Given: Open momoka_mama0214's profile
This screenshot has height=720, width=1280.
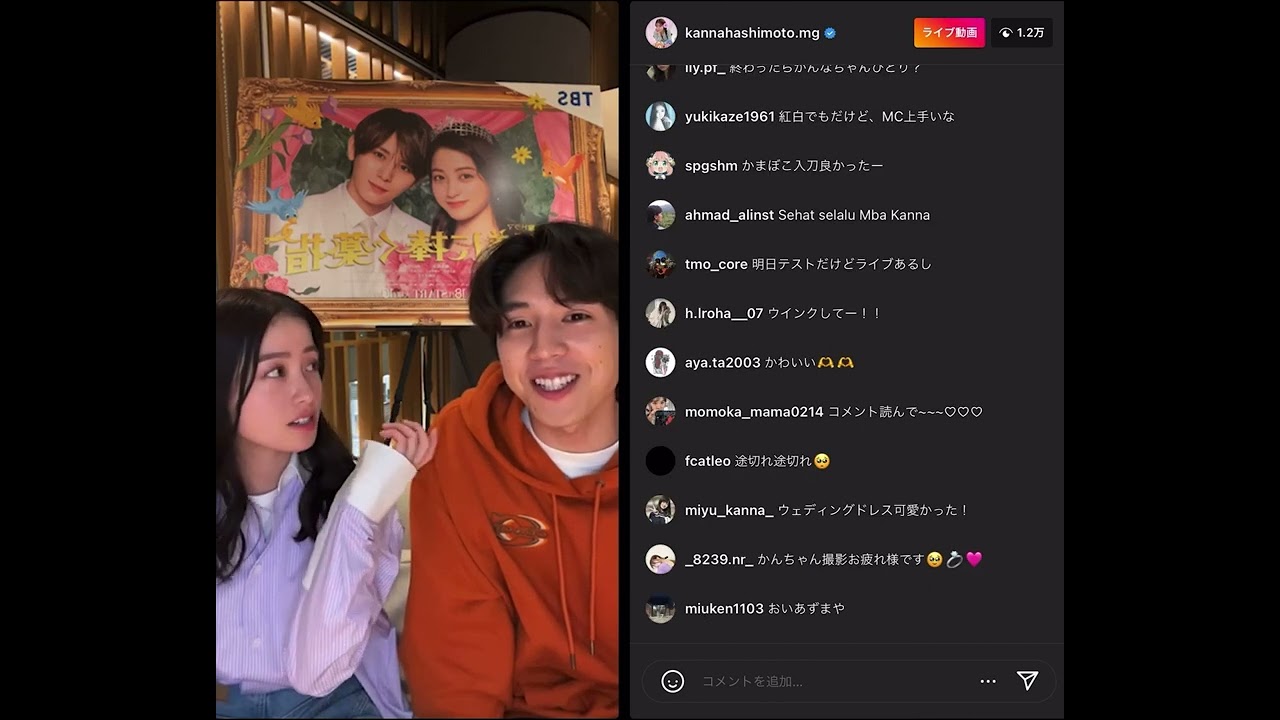Looking at the screenshot, I should tap(754, 412).
